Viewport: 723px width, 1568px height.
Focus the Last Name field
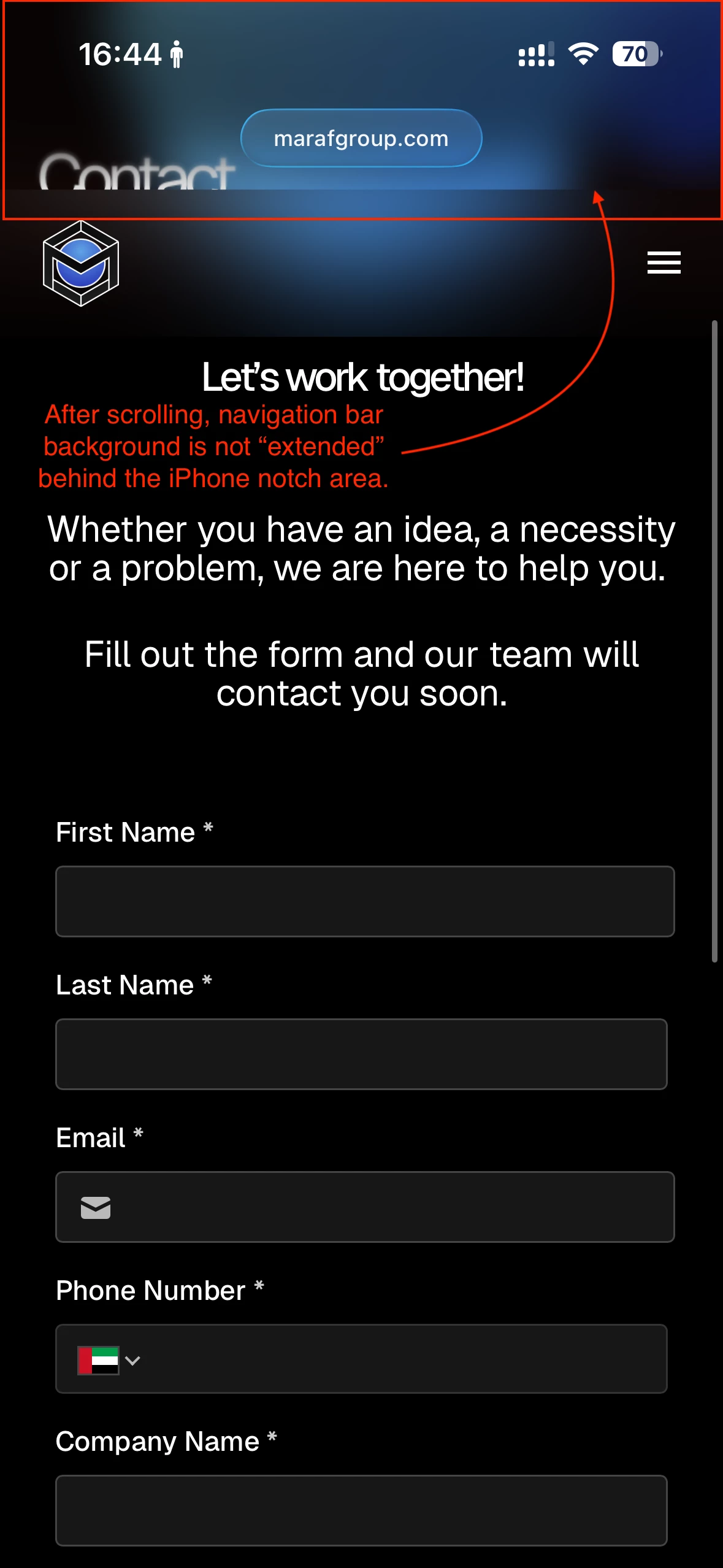click(x=361, y=1054)
